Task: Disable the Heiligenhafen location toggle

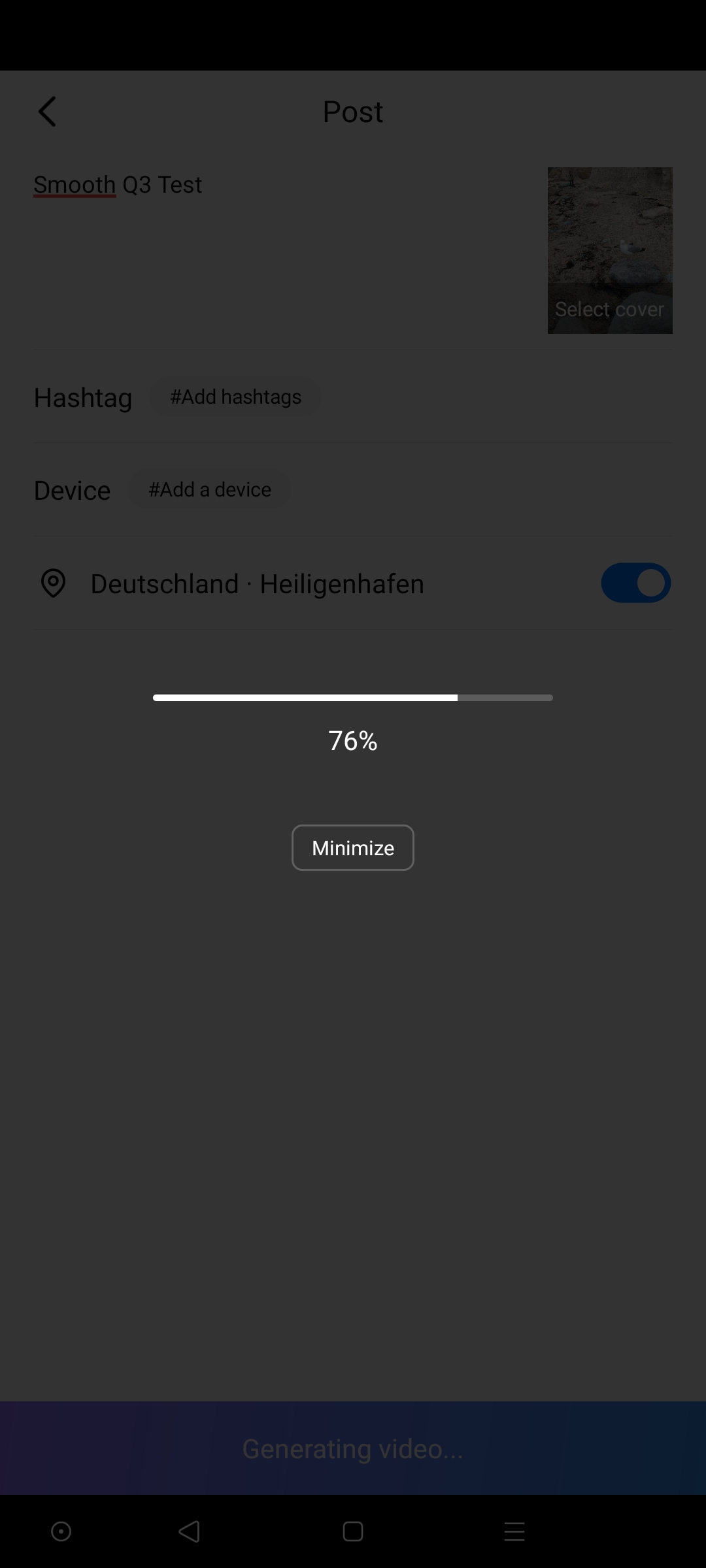Action: pyautogui.click(x=635, y=583)
